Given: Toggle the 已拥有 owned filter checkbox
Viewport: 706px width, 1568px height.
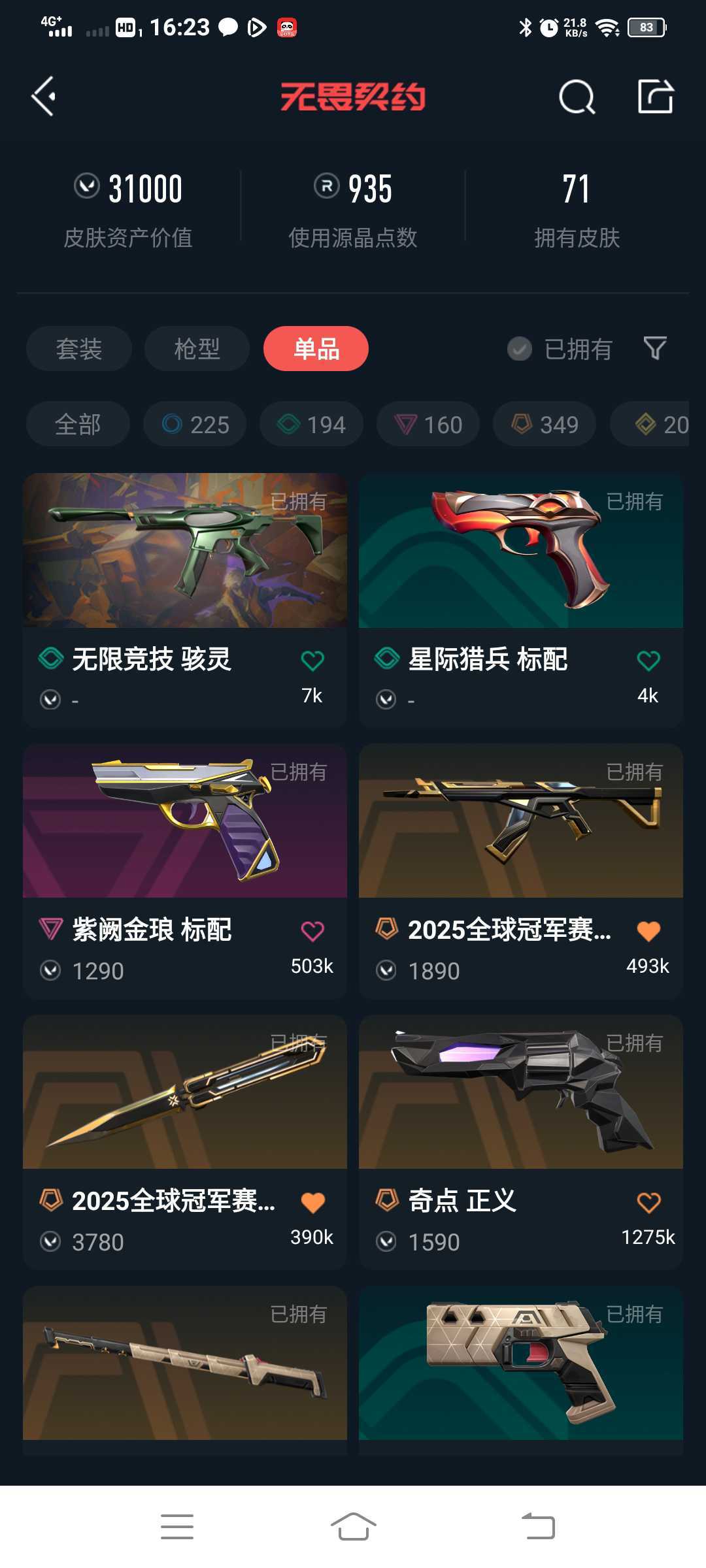Looking at the screenshot, I should [x=518, y=349].
